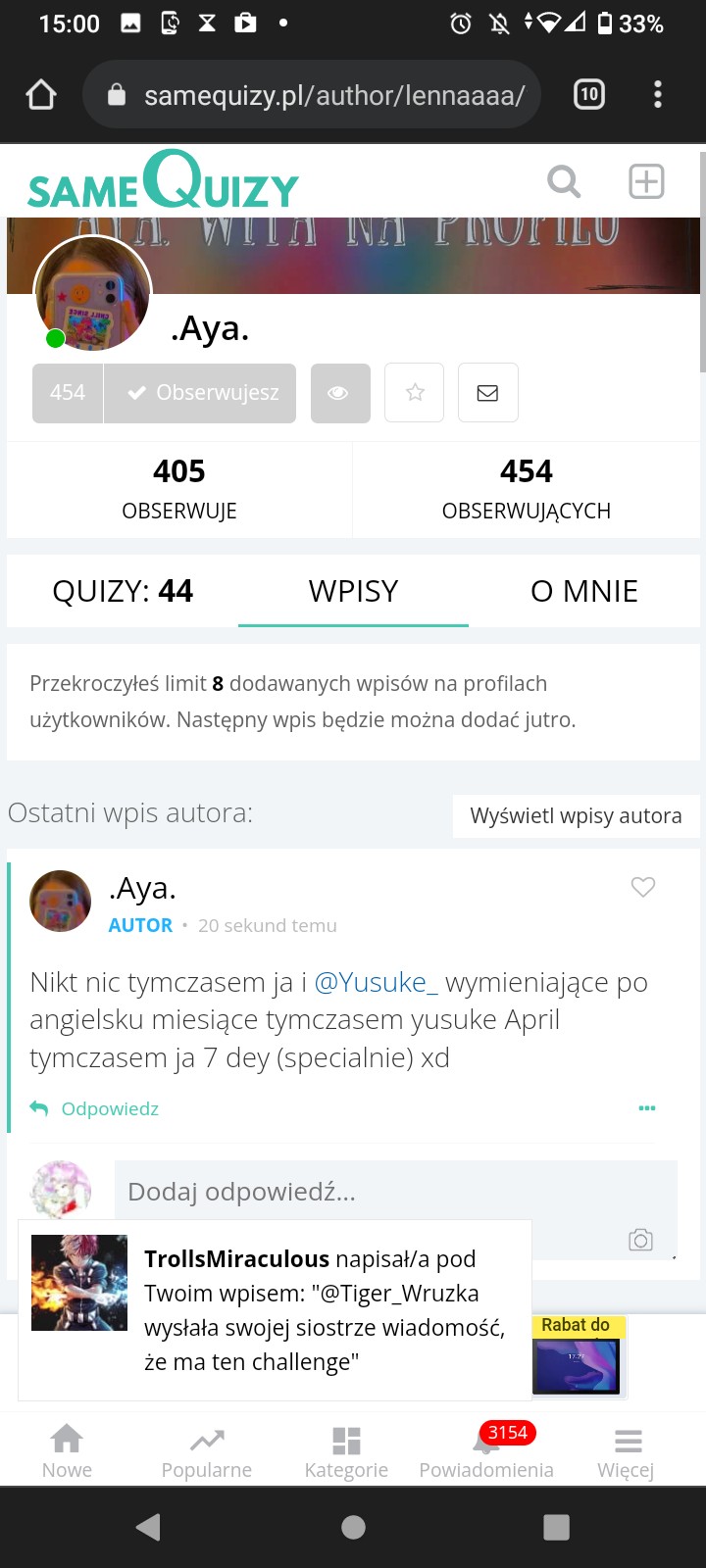
Task: Tap the eye icon button on profile
Action: coord(340,393)
